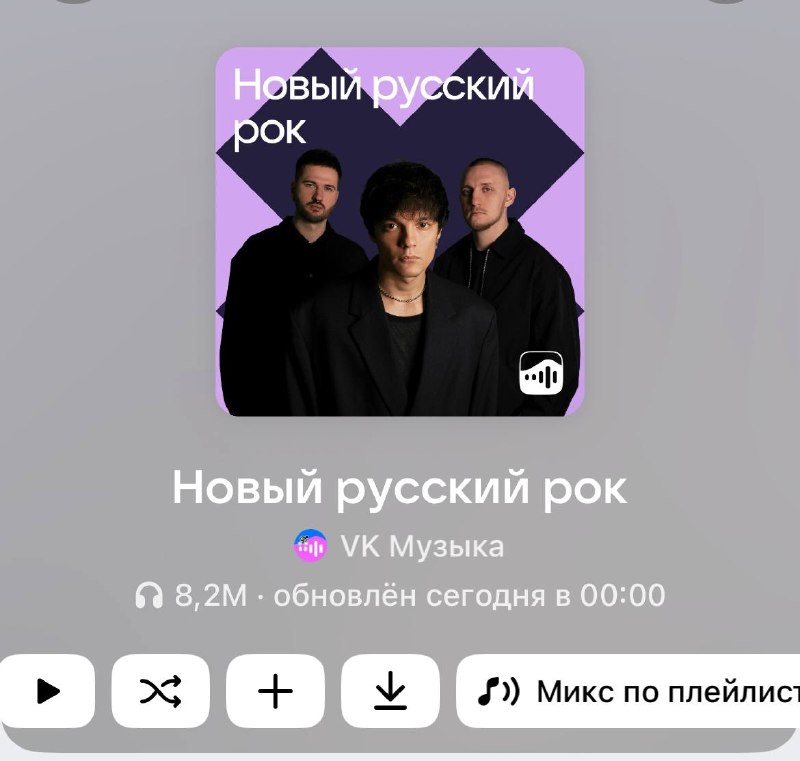
Task: Shuffle the playlist tracks
Action: pos(160,691)
